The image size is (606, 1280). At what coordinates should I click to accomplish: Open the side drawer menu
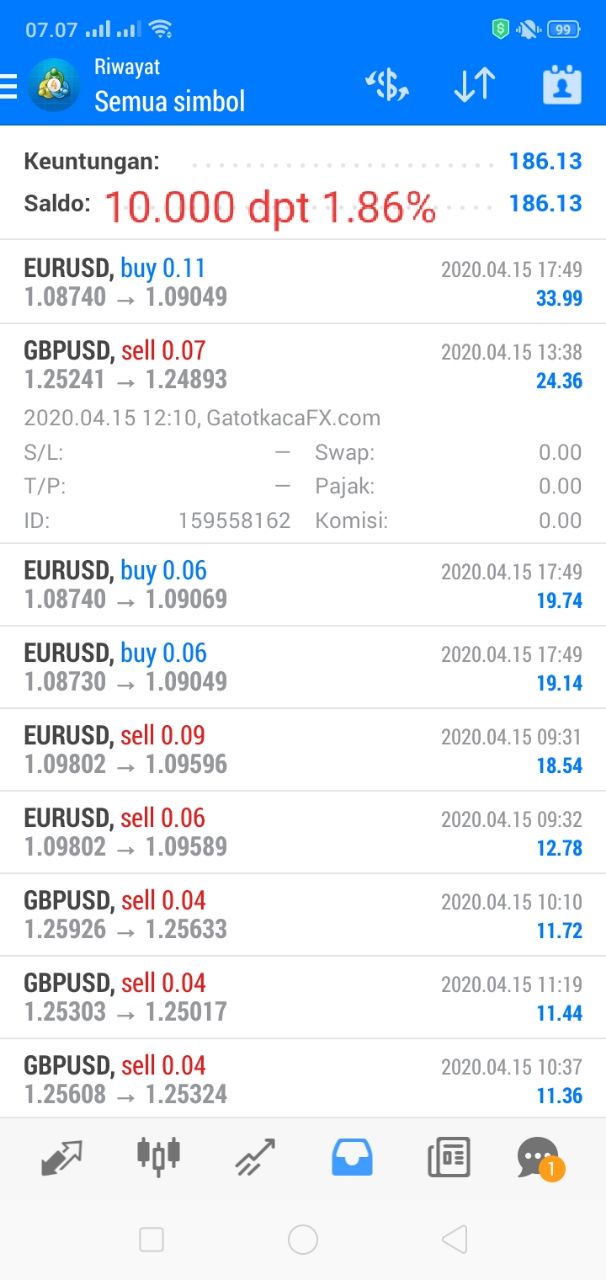pos(10,86)
